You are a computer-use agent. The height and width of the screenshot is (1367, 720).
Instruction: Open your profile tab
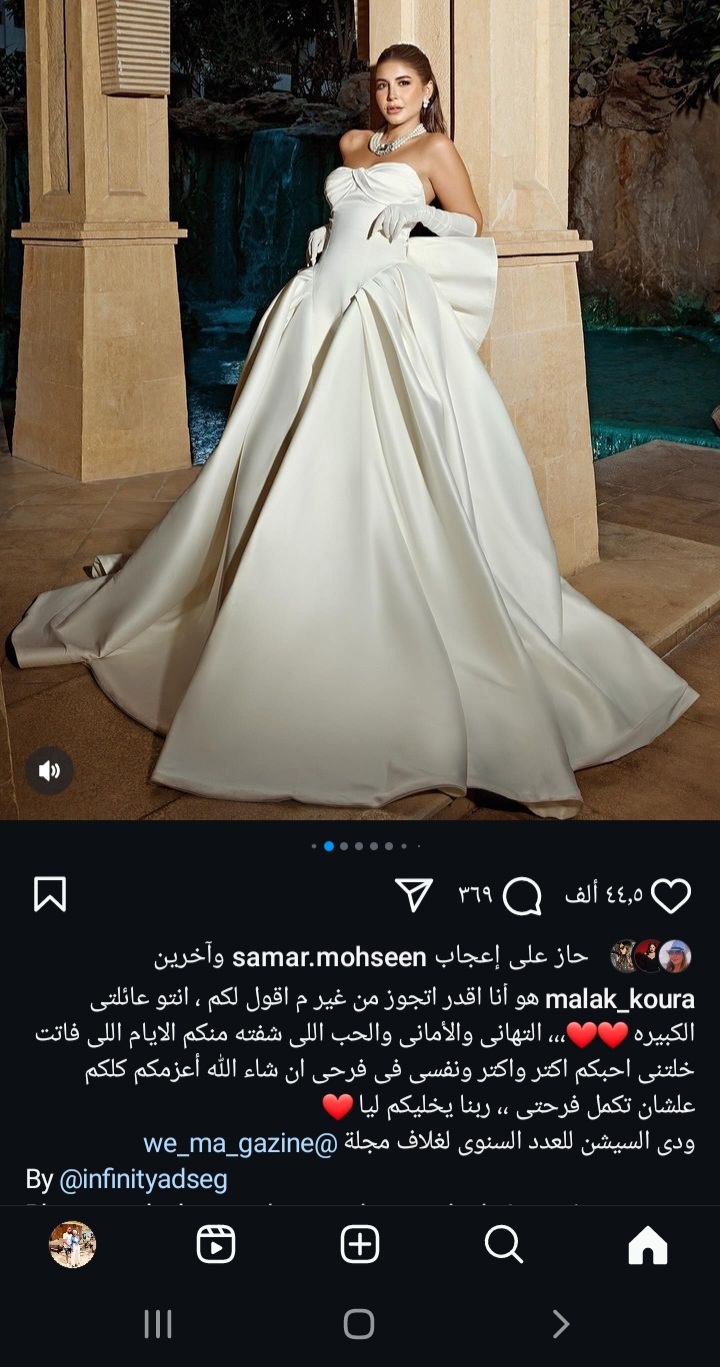(73, 1245)
